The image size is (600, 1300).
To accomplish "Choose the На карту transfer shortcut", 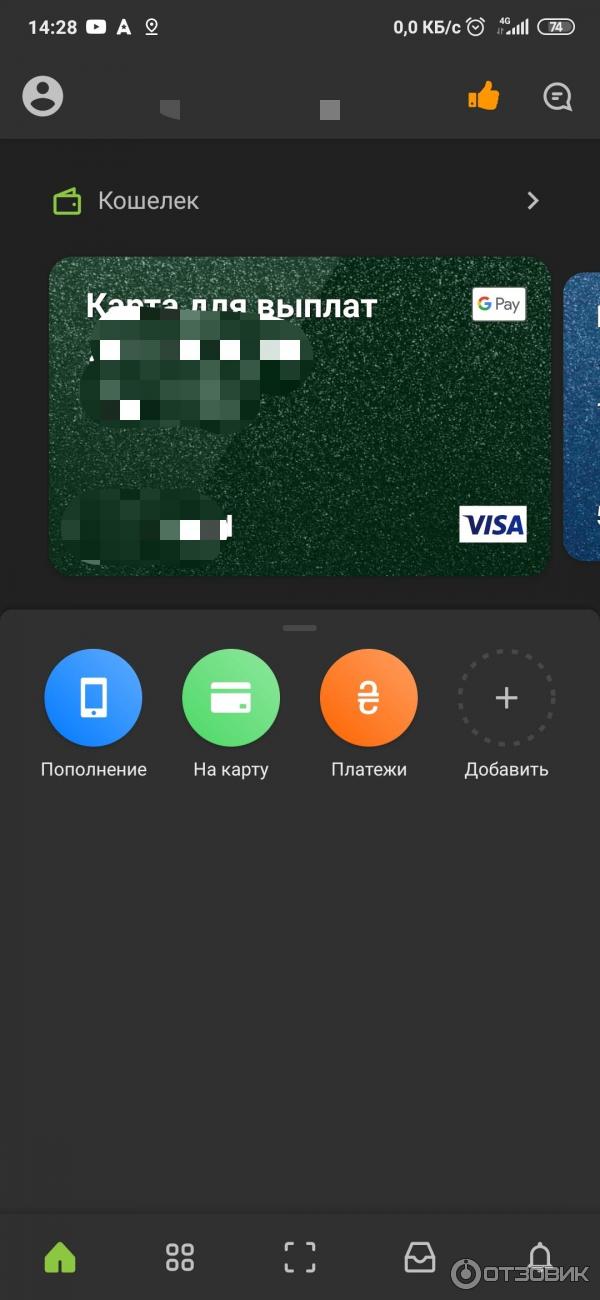I will pos(231,698).
